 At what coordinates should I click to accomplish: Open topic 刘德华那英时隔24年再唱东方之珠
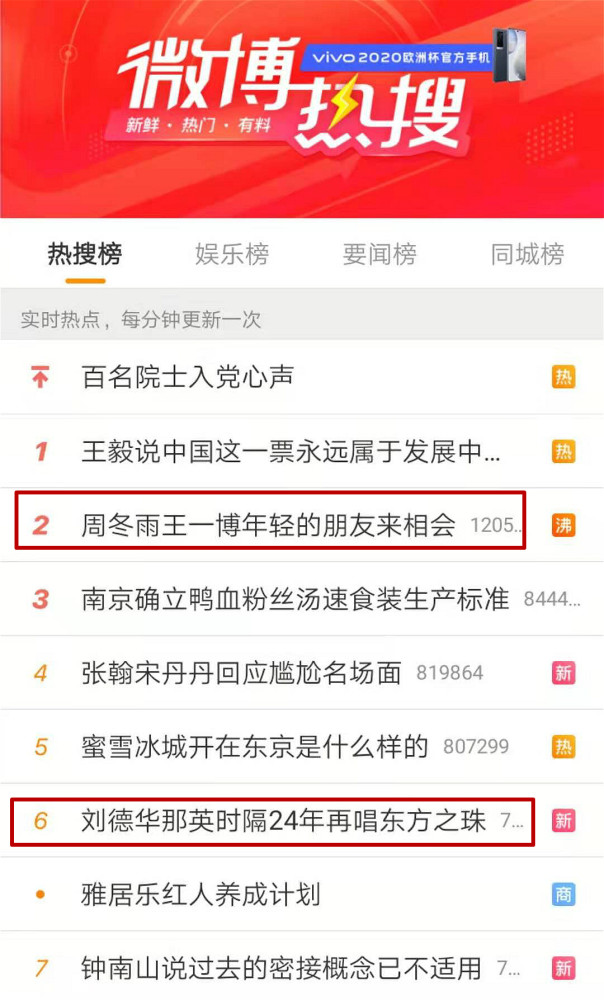[x=283, y=821]
